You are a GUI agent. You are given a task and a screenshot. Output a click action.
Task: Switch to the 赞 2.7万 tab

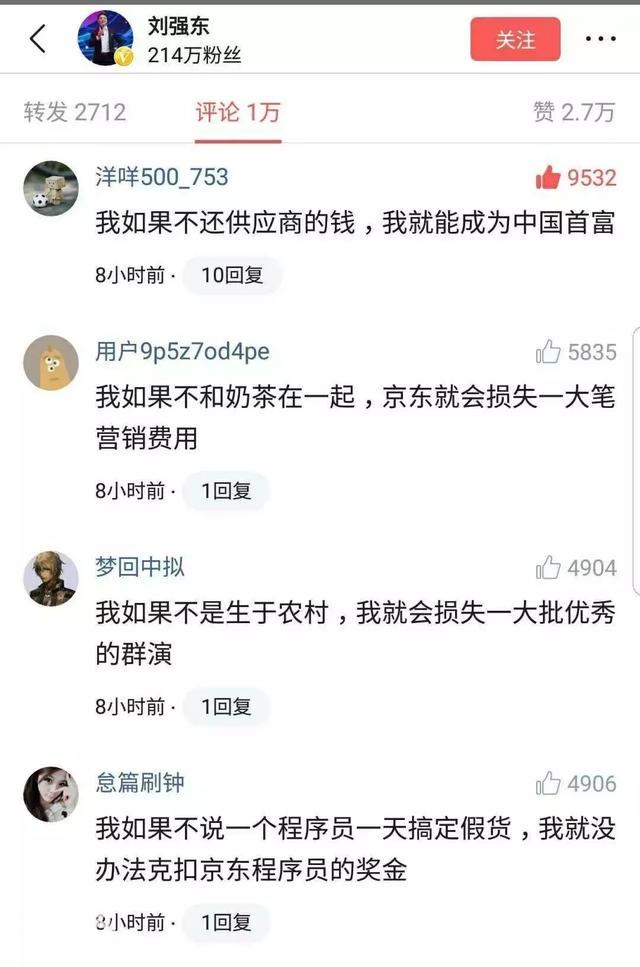click(x=574, y=111)
